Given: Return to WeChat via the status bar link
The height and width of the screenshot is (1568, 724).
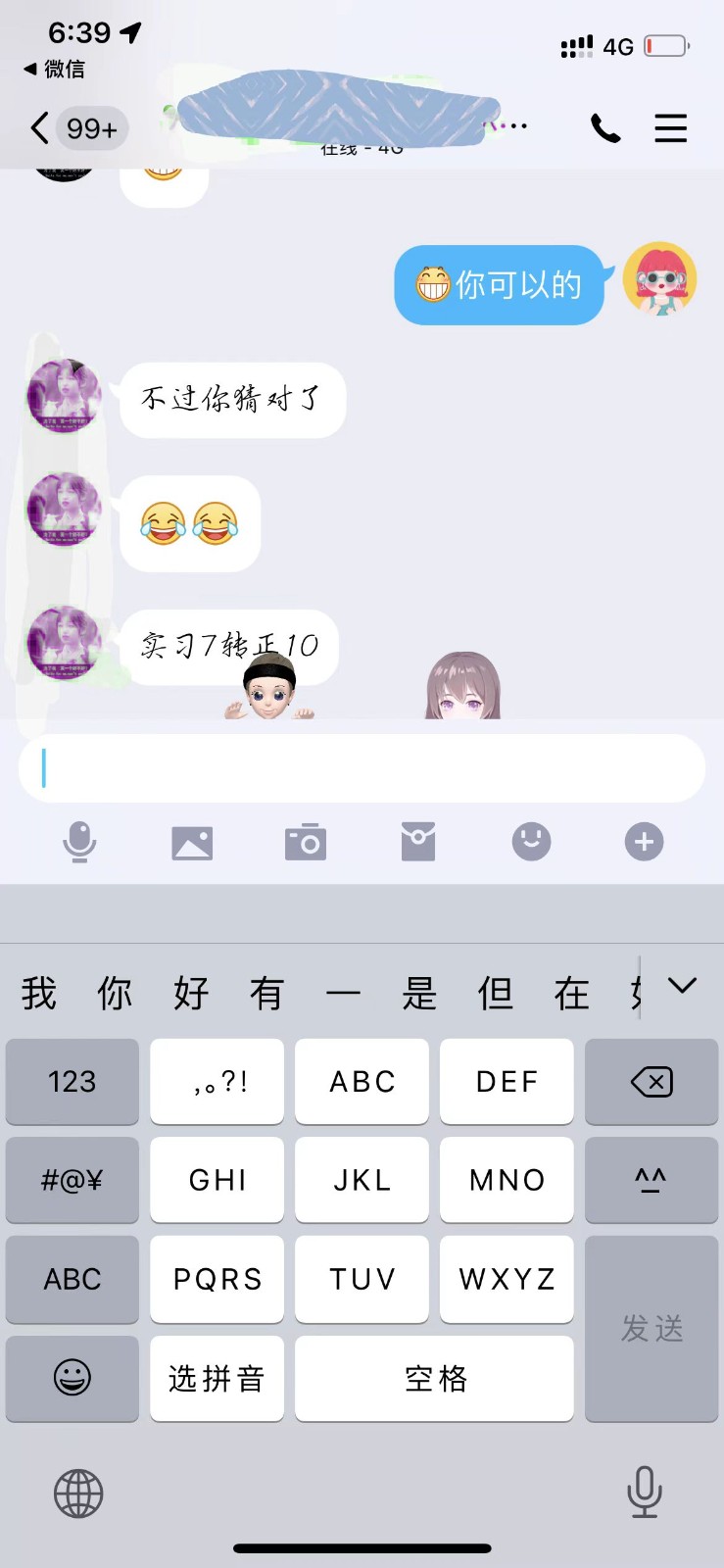Looking at the screenshot, I should click(x=55, y=69).
